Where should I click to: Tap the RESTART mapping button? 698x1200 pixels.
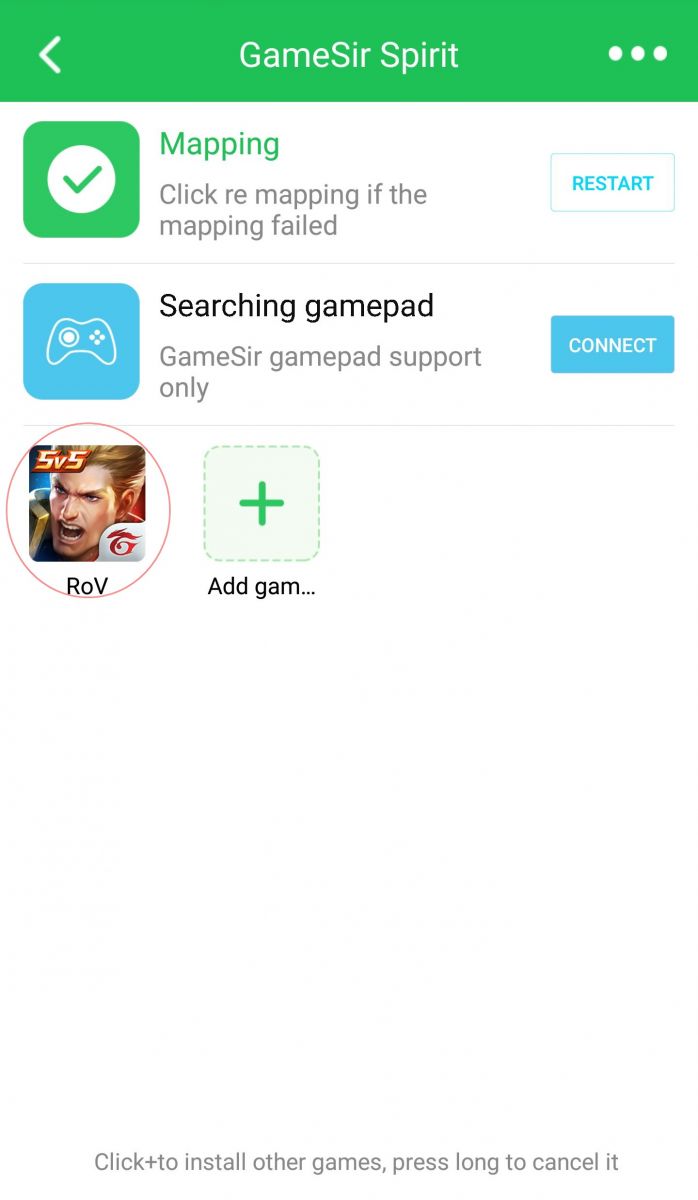point(612,183)
